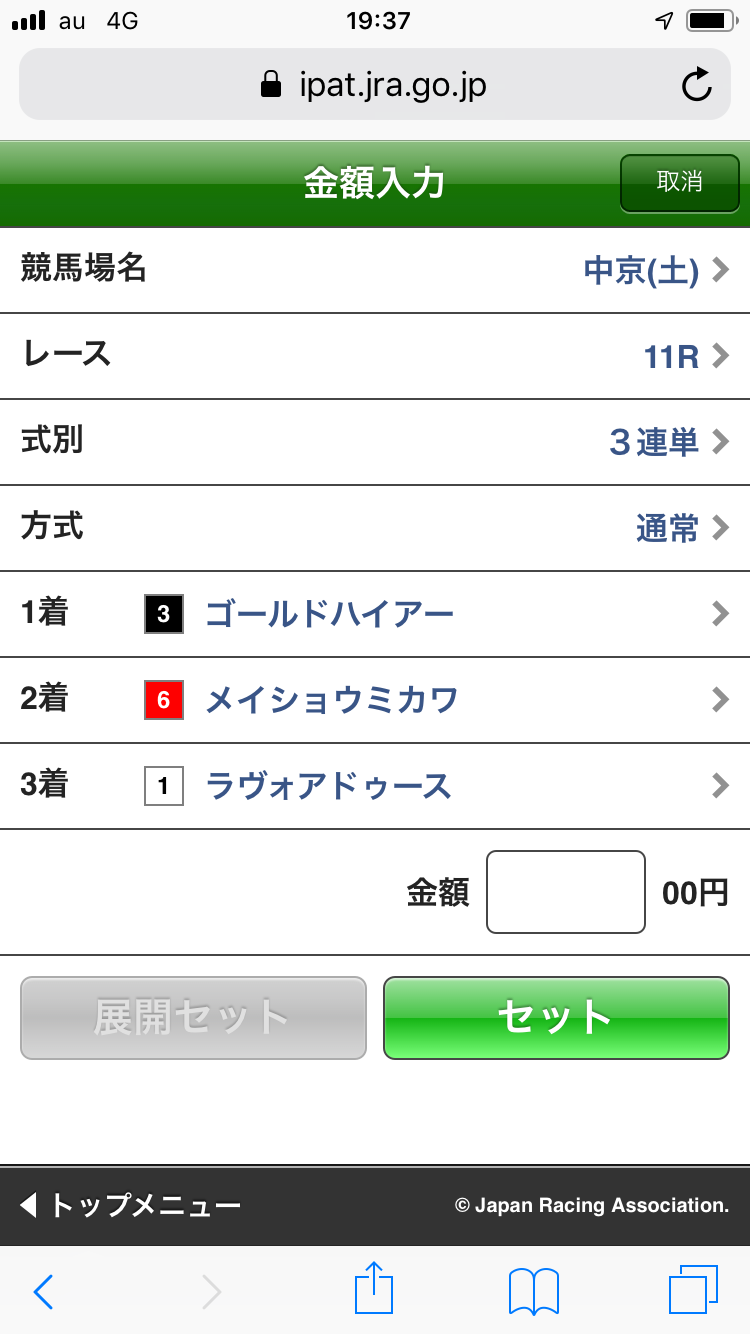Edit 3着 pick ラヴォアドゥース
Screen dimensions: 750x1334
tap(375, 786)
